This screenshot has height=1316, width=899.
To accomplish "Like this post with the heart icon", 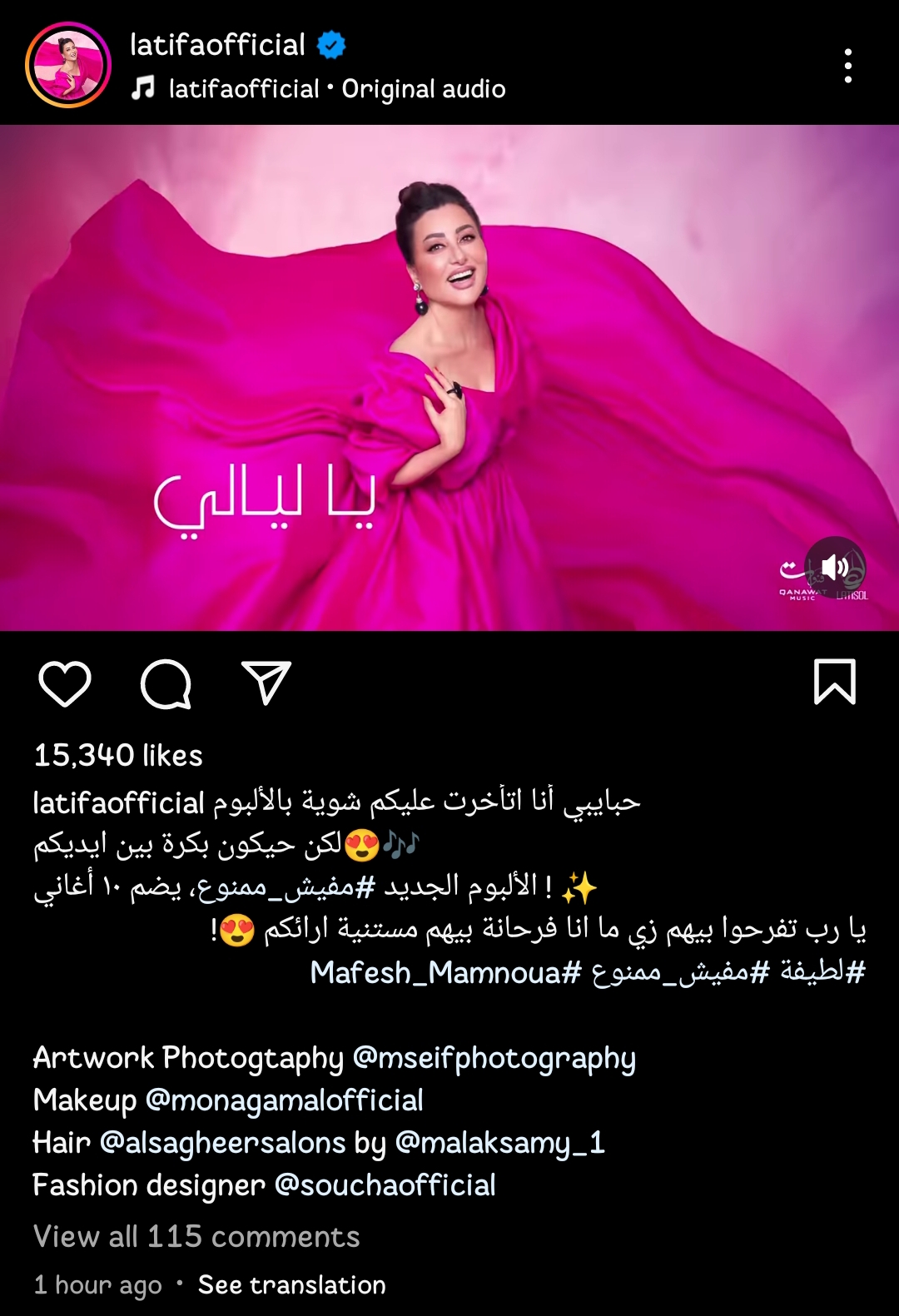I will (65, 683).
